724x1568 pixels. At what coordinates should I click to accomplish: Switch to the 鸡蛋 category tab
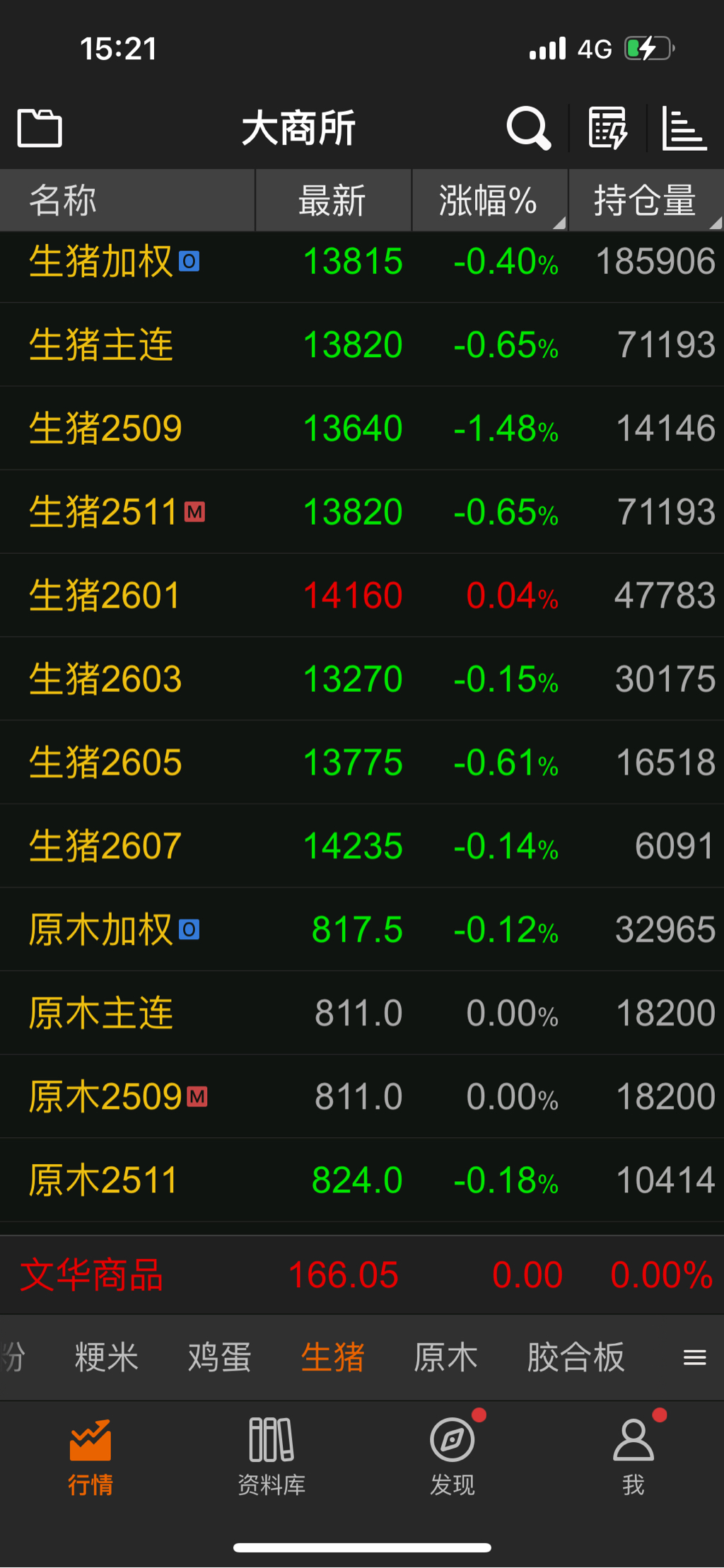tap(220, 1357)
